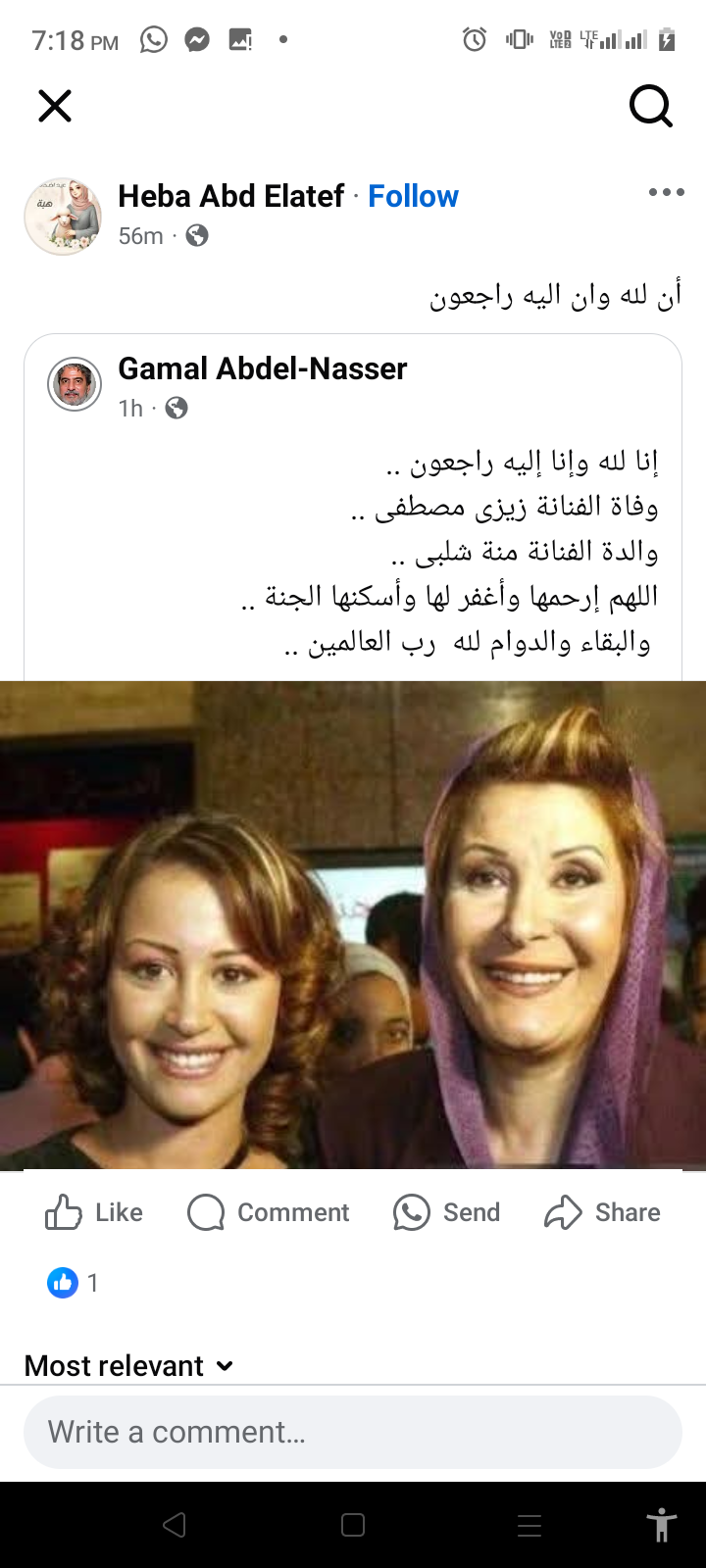Screen dimensions: 706x1568
Task: Like this post
Action: point(94,1212)
